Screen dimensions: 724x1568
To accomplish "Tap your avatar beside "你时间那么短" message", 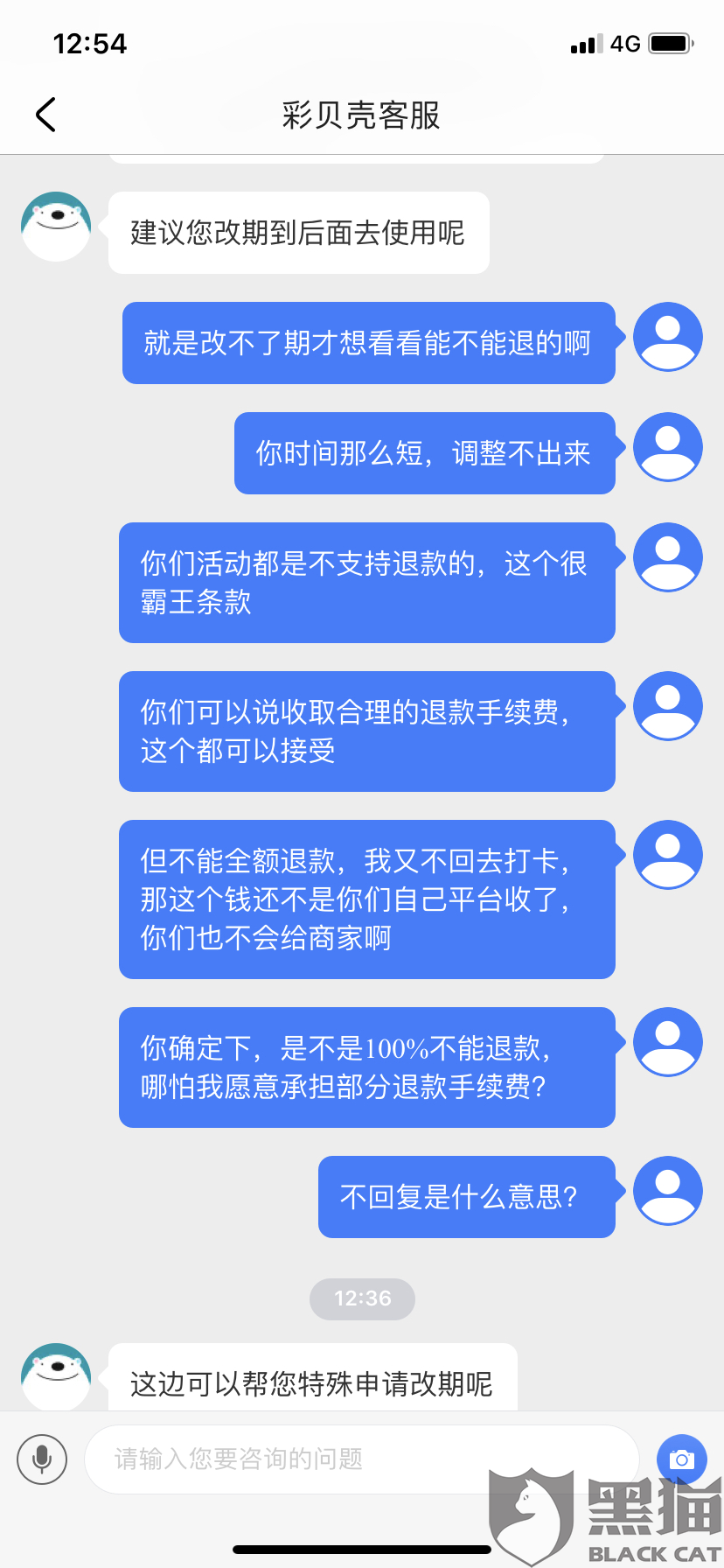I will (667, 447).
